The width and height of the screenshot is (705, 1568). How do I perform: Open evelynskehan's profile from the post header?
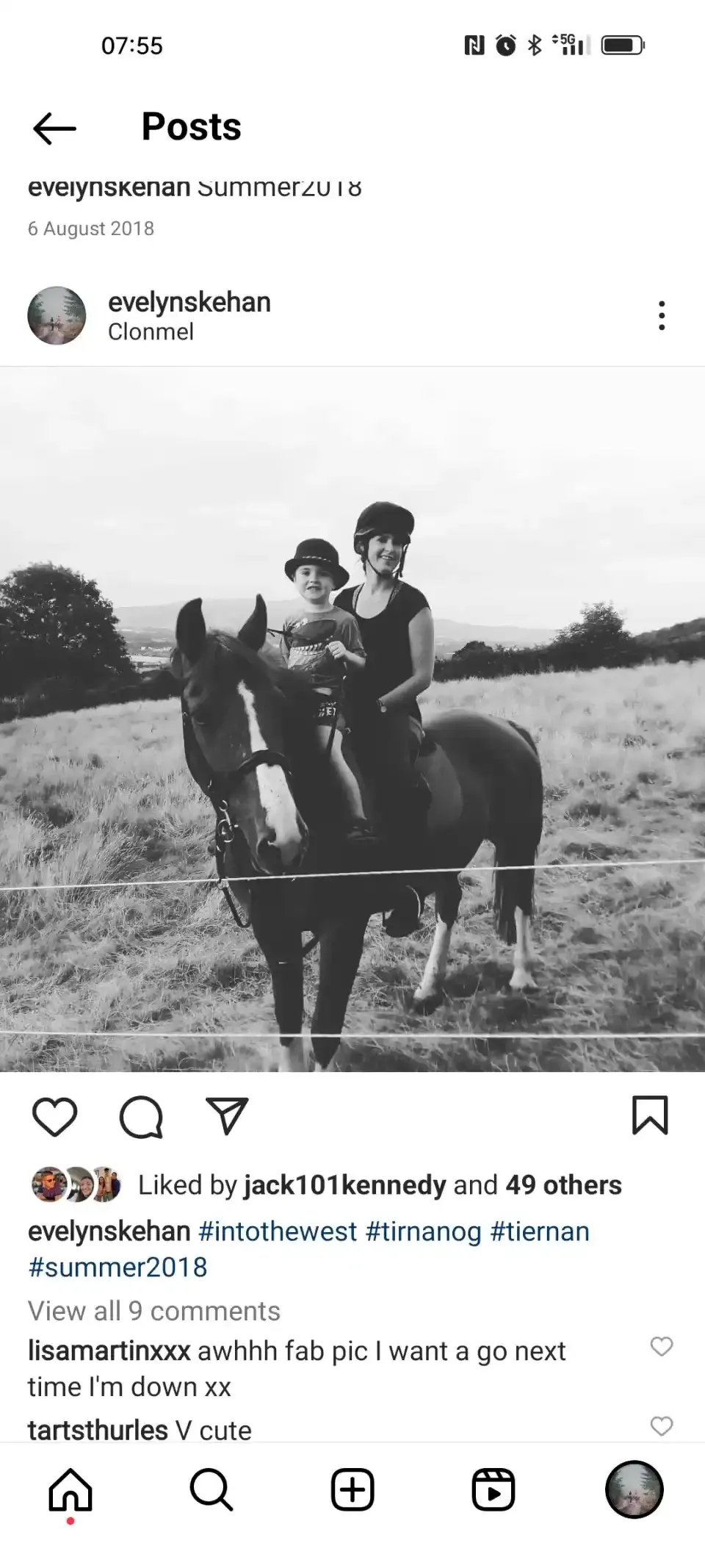pos(189,302)
